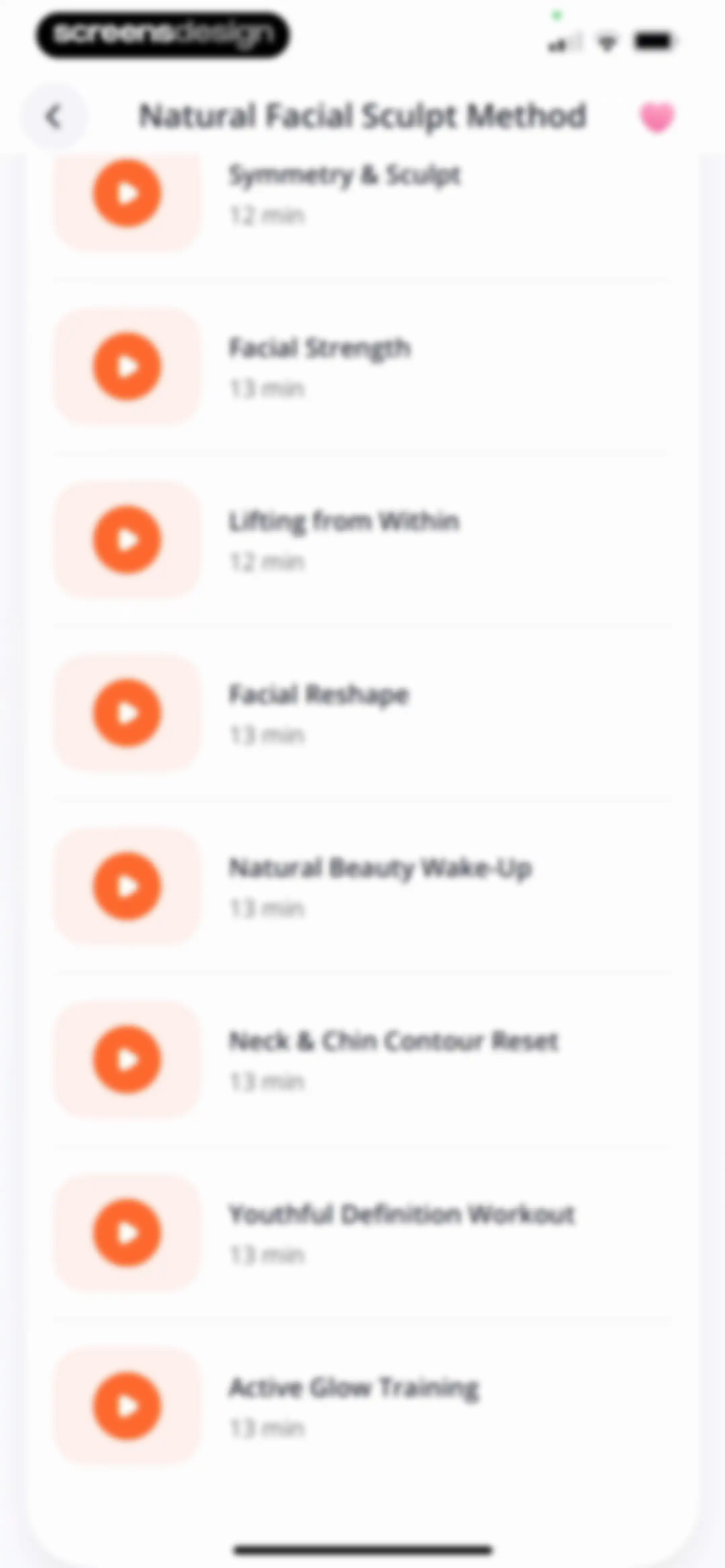
Task: Play the Symmetry & Sculpt session
Action: 127,193
